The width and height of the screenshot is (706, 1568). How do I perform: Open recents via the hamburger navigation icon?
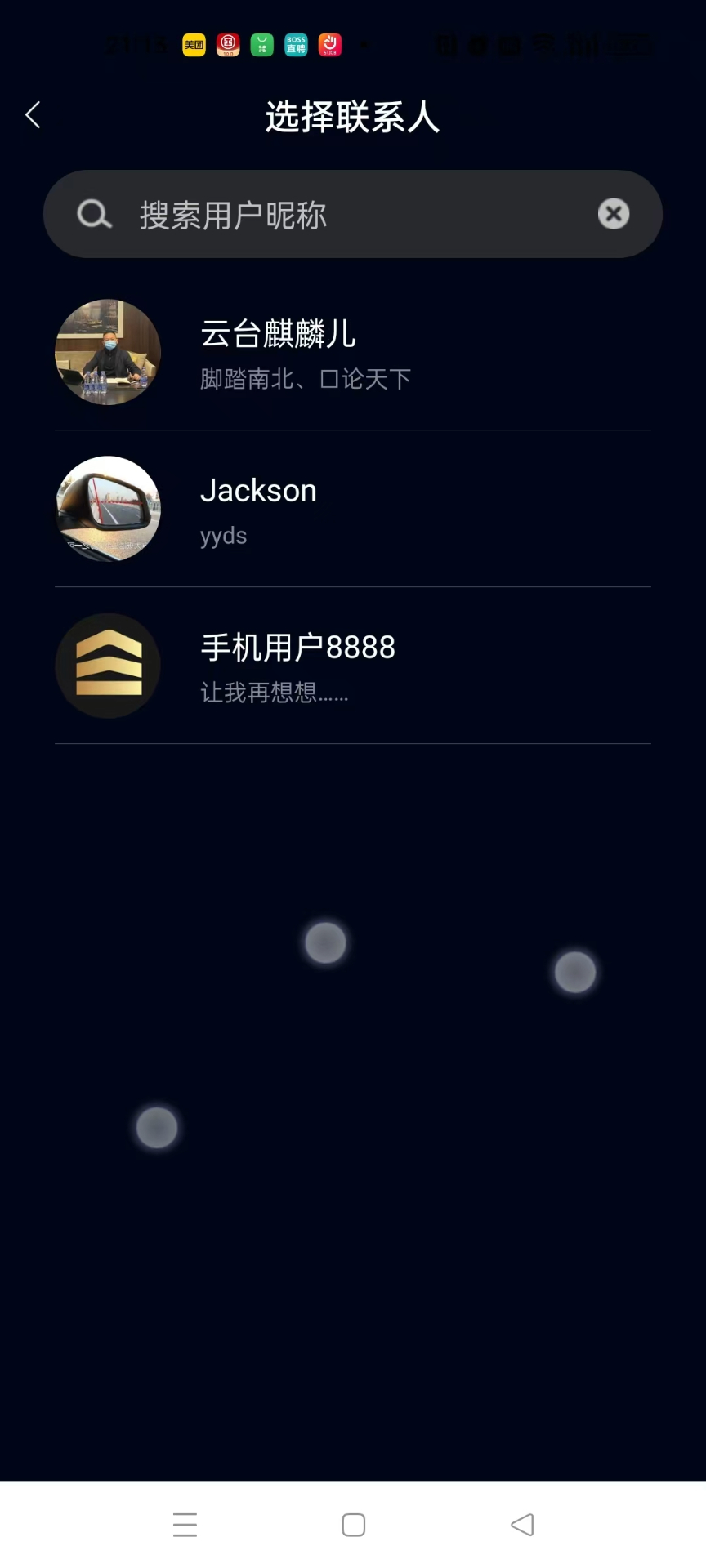tap(185, 1524)
